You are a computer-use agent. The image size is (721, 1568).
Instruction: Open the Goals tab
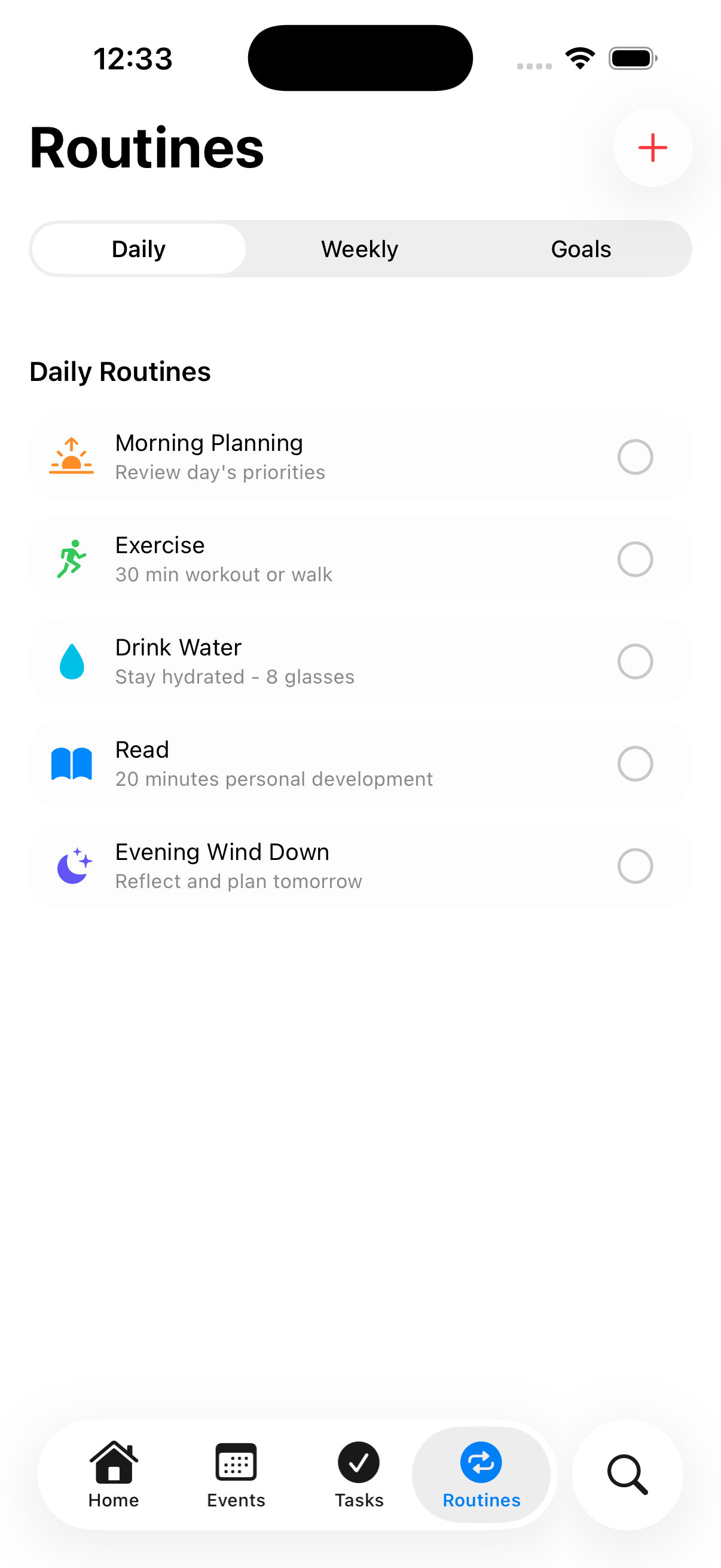[581, 248]
